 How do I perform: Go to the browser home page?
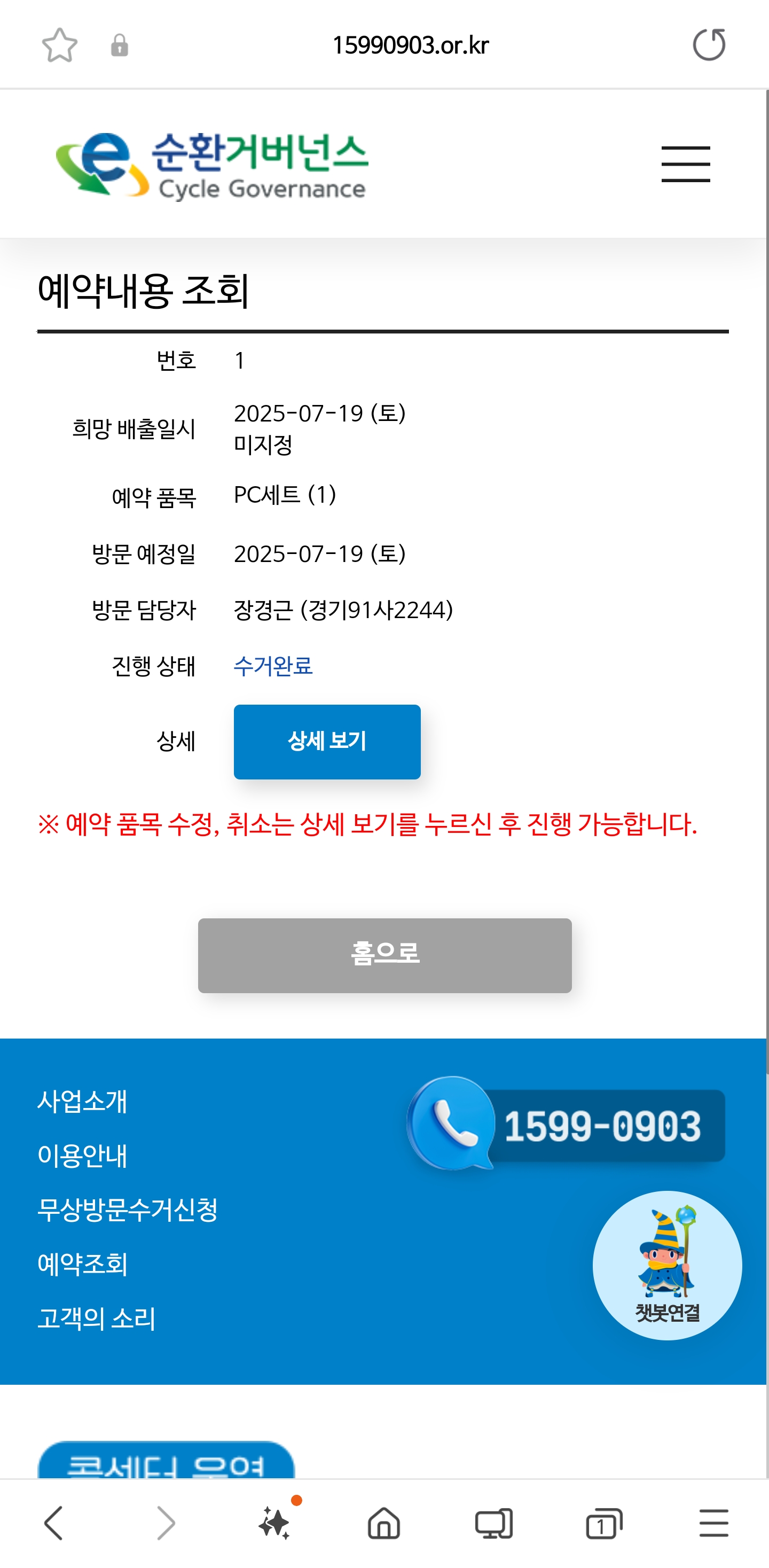[x=384, y=1523]
